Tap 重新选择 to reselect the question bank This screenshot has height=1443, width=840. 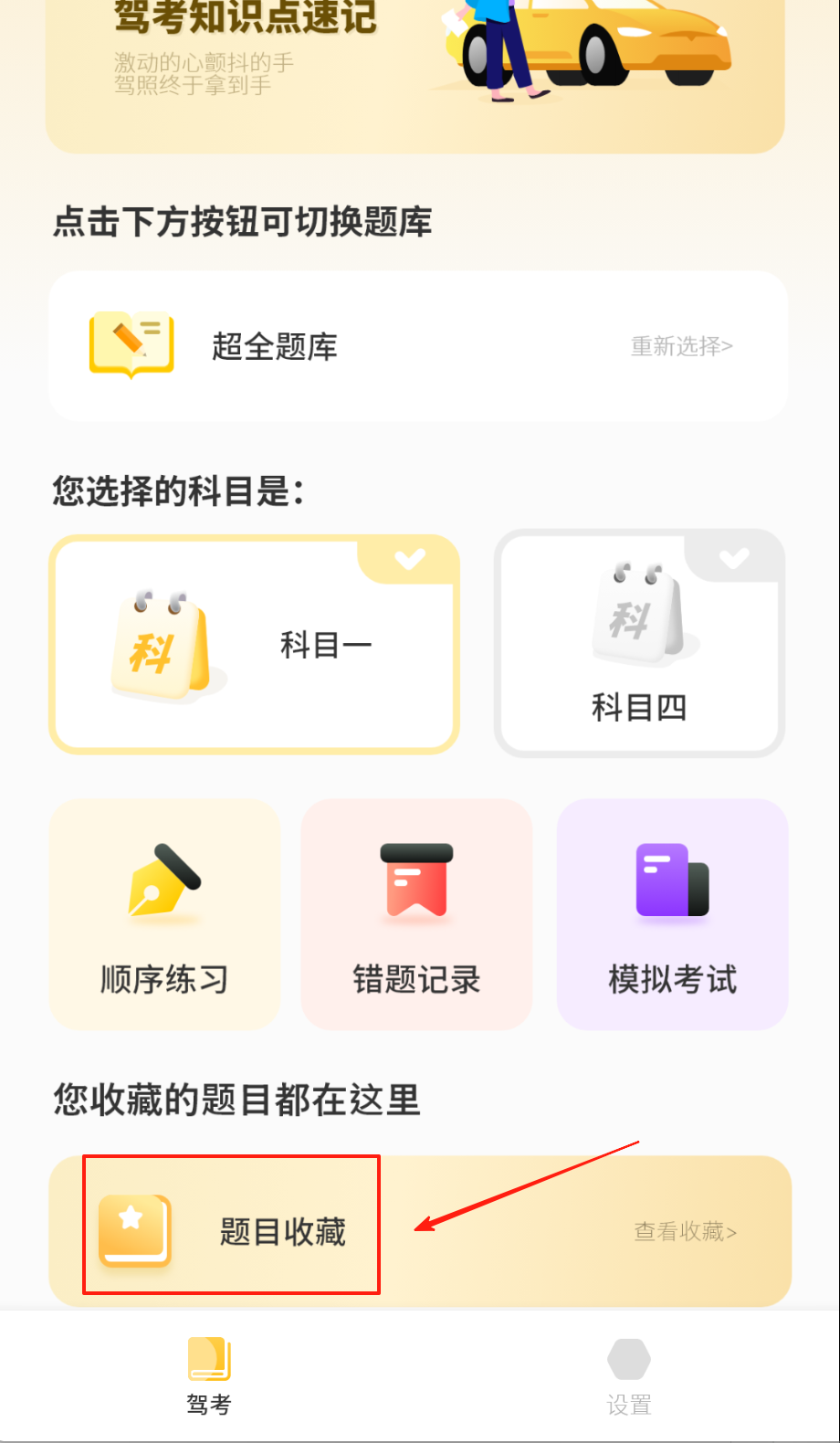tap(681, 346)
